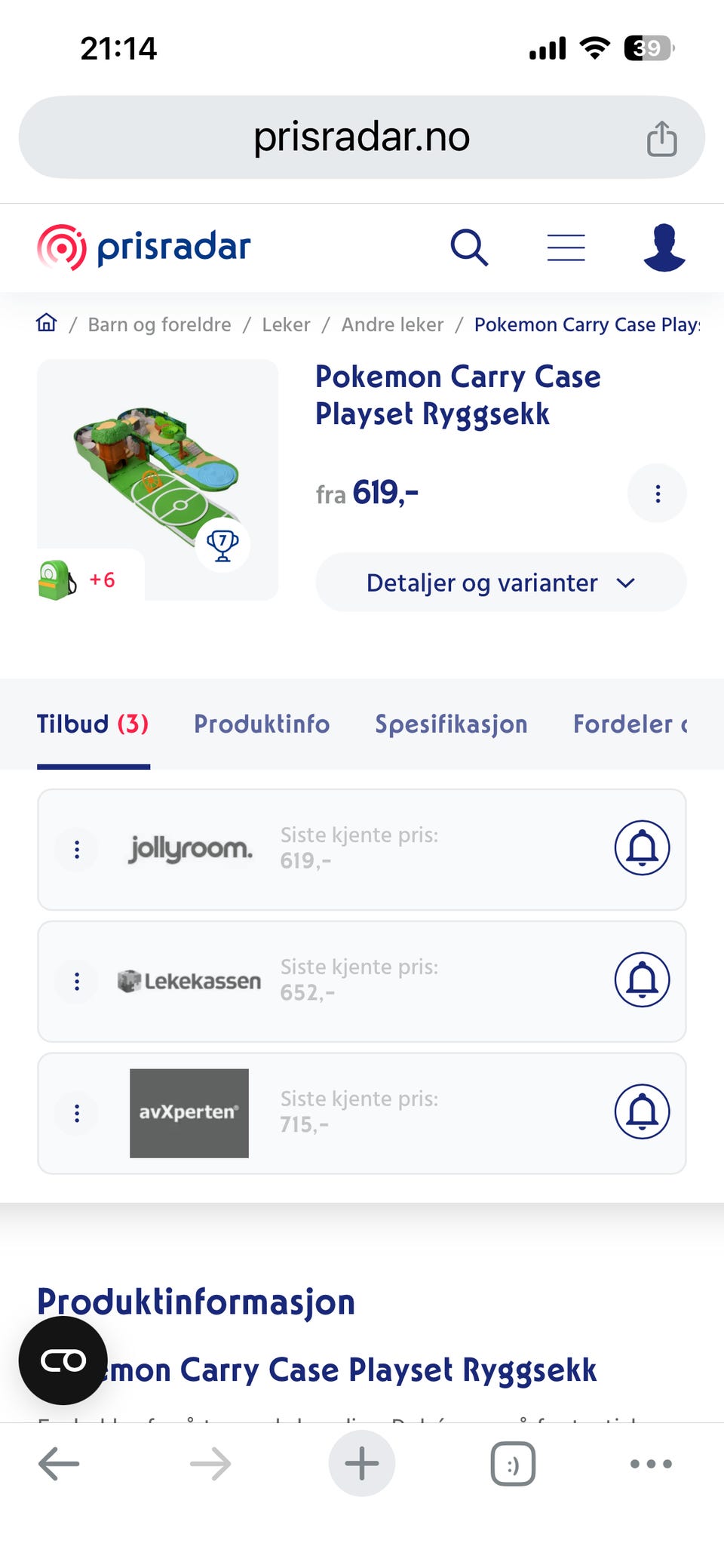Set a price alert for Lekekassen

pos(642,980)
